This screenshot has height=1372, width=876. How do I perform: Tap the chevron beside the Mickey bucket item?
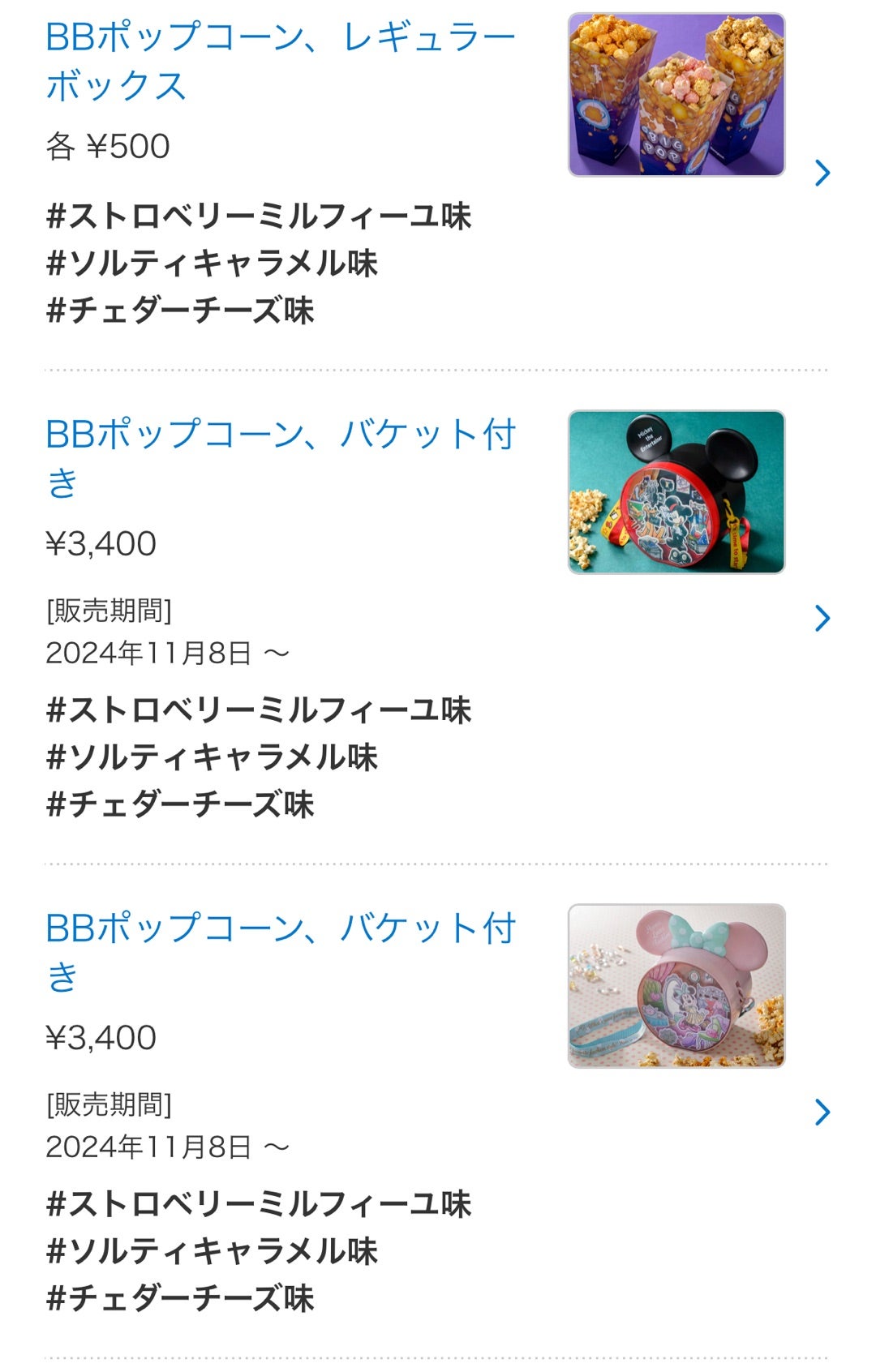coord(822,618)
